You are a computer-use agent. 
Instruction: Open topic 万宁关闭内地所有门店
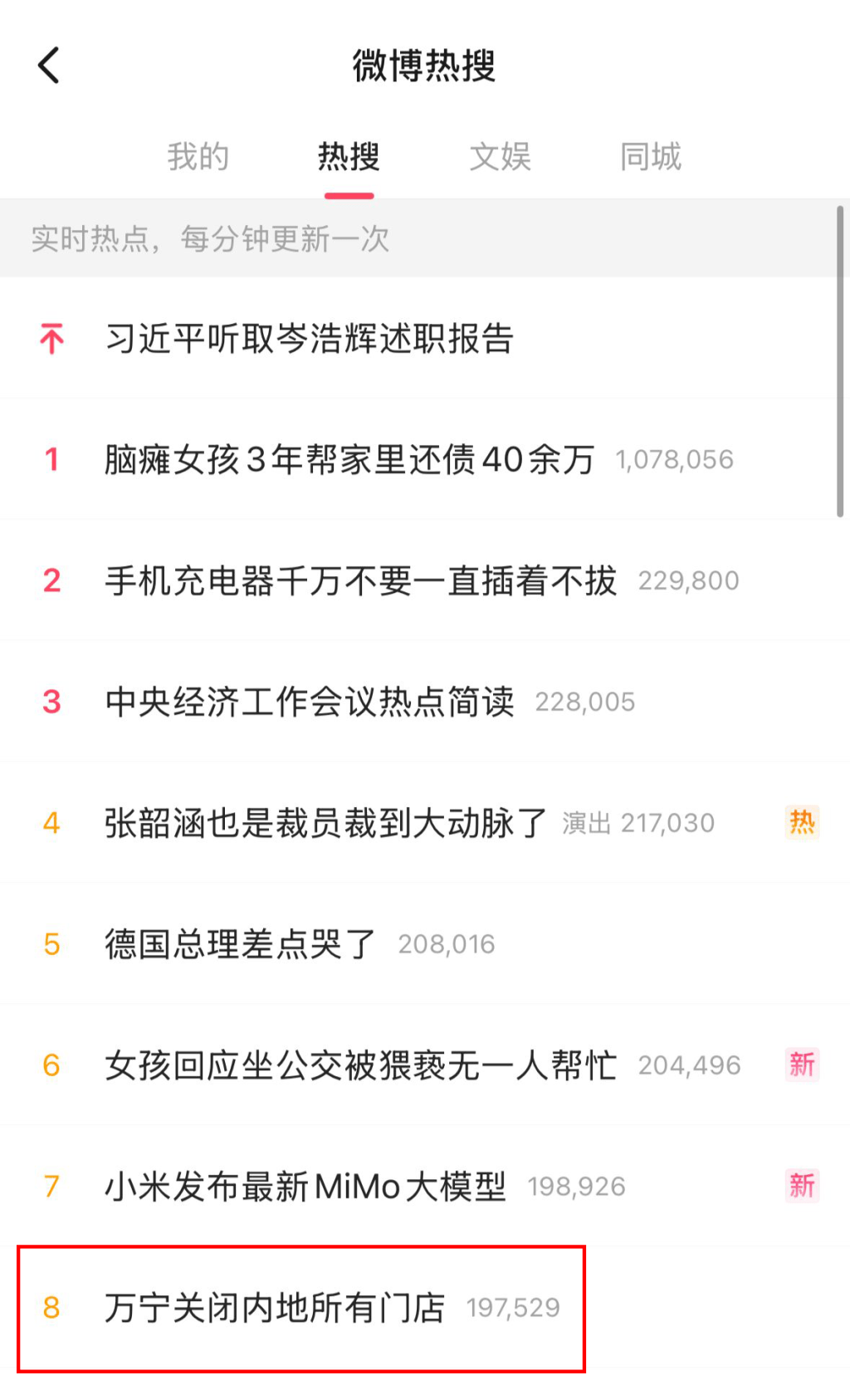tap(275, 1308)
